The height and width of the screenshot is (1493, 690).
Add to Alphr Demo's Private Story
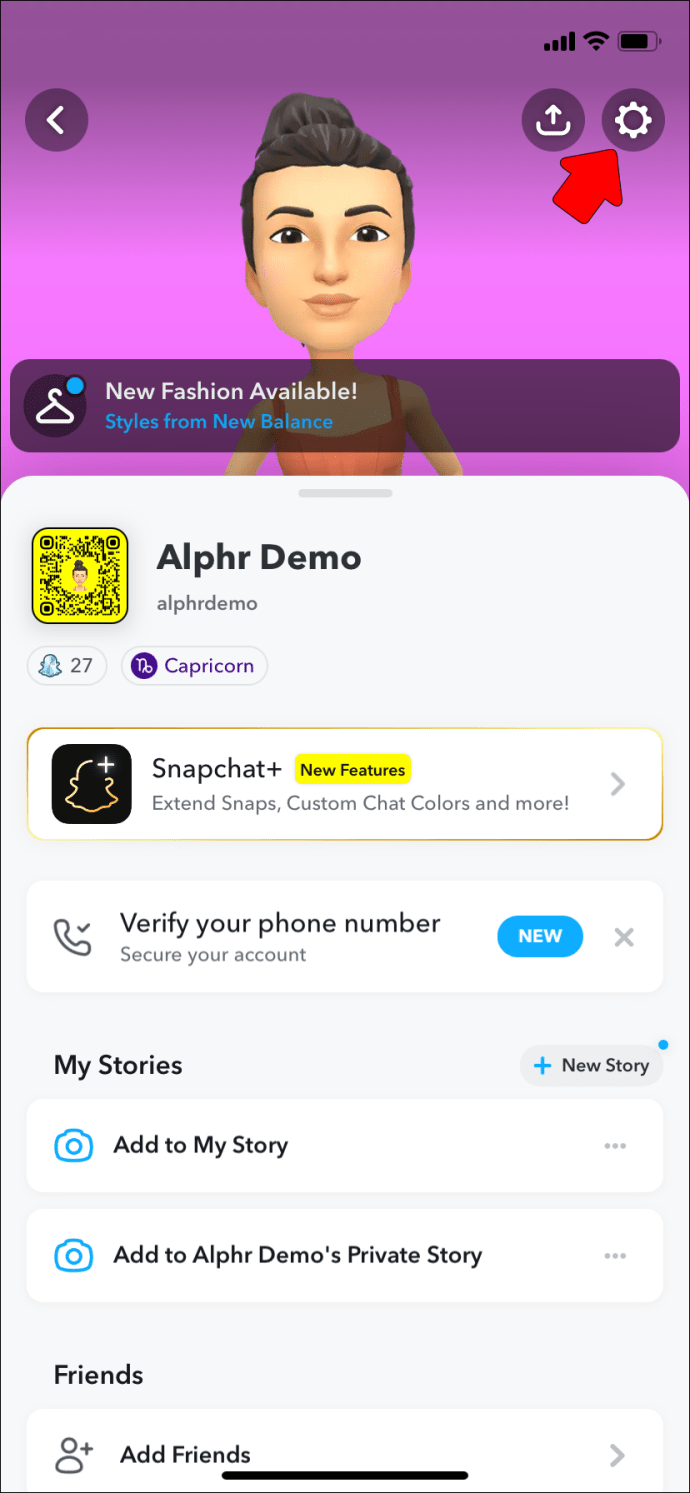click(297, 1255)
